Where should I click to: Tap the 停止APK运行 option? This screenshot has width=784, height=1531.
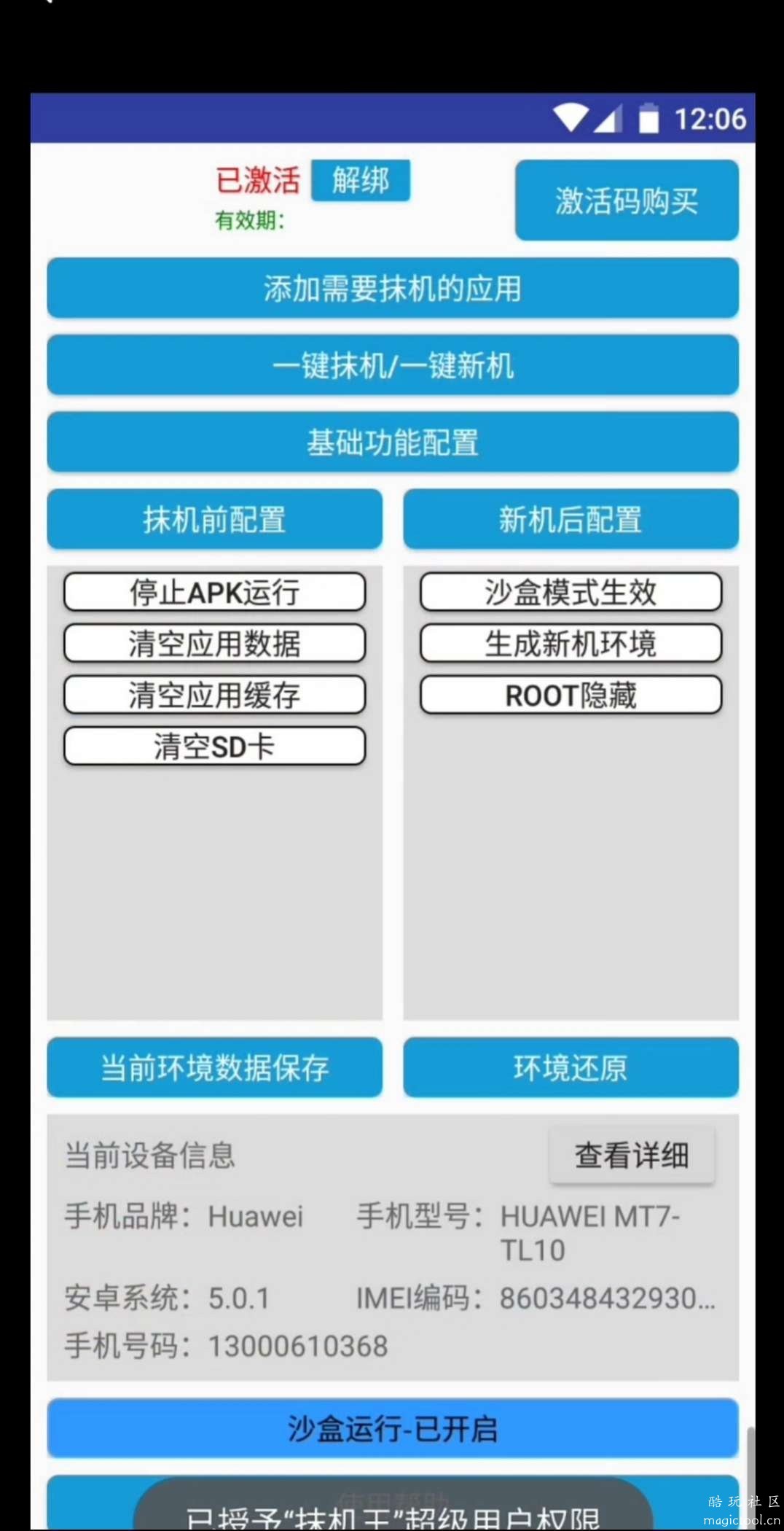tap(214, 592)
